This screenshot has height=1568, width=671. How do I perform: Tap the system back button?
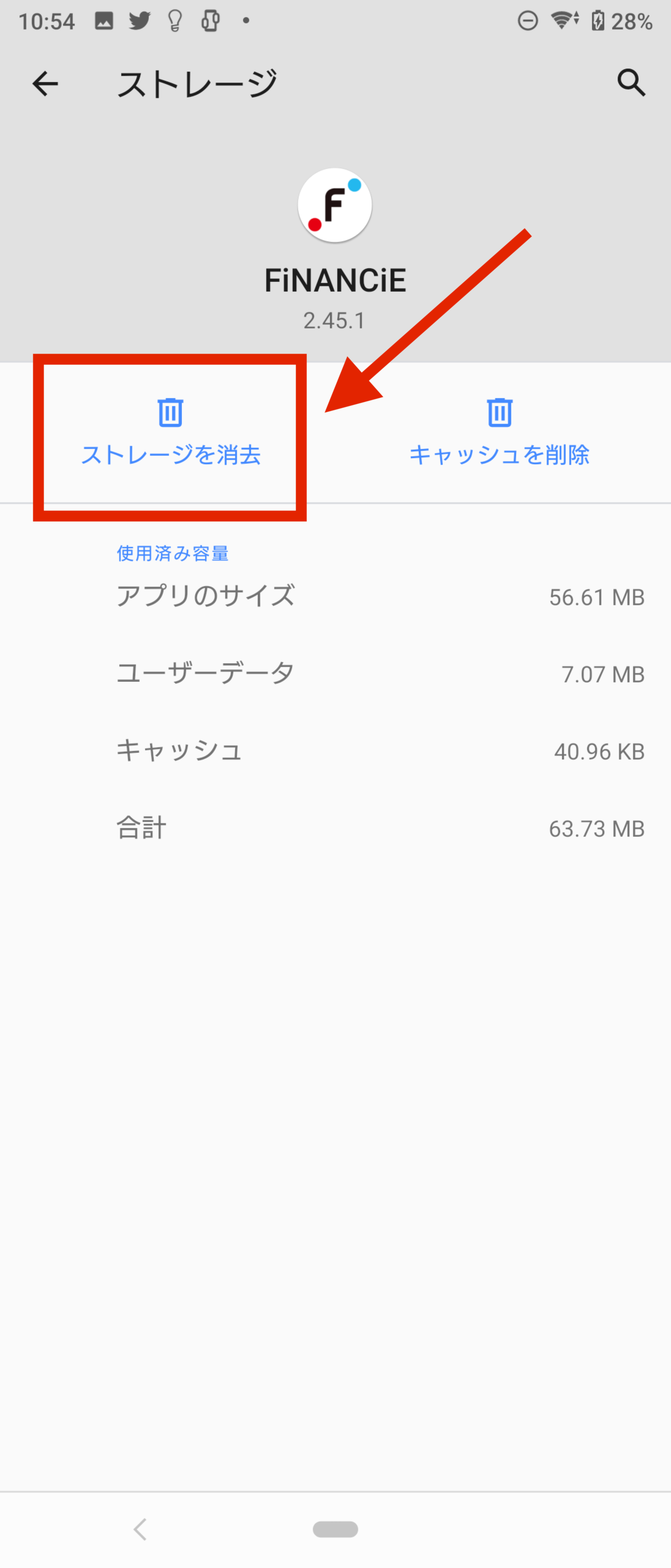tap(140, 1528)
